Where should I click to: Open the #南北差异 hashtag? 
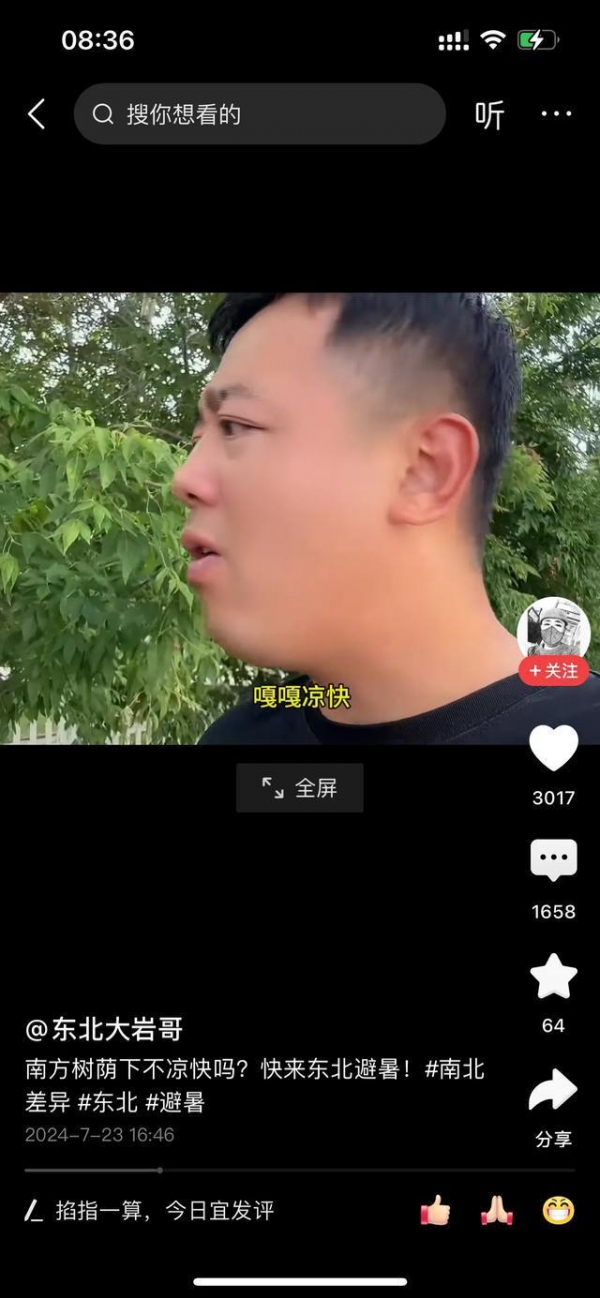pos(455,1069)
